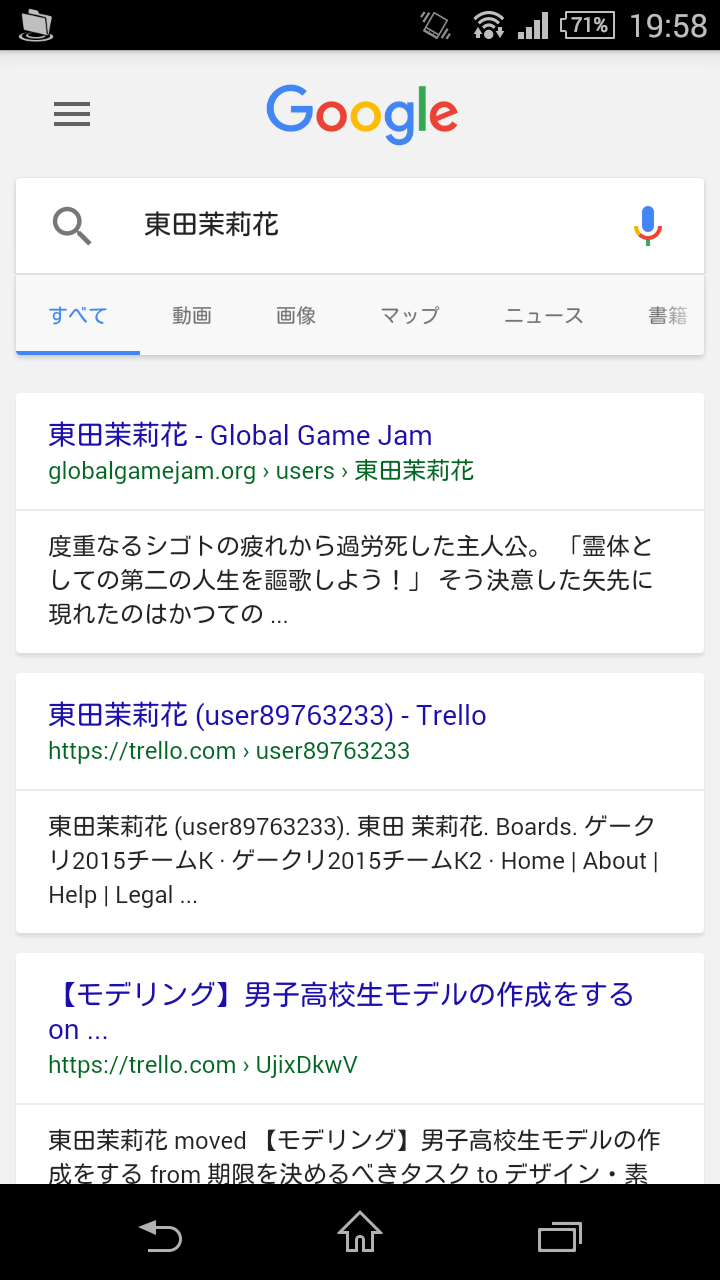
Task: Open the Global Game Jam result
Action: coord(240,436)
